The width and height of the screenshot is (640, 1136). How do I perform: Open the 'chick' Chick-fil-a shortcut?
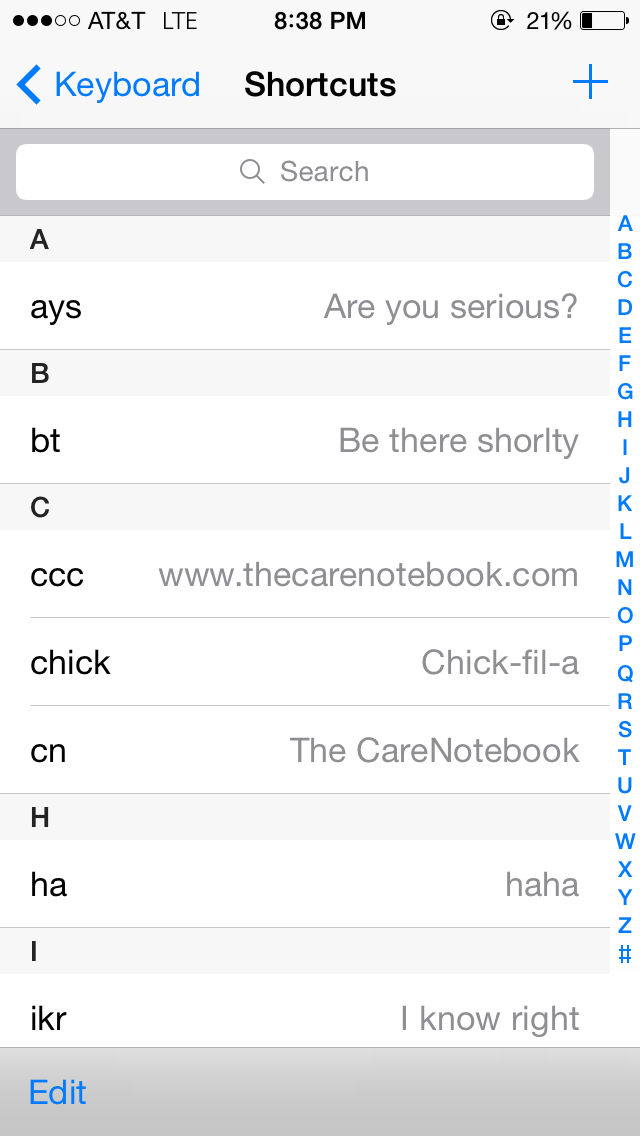[304, 662]
